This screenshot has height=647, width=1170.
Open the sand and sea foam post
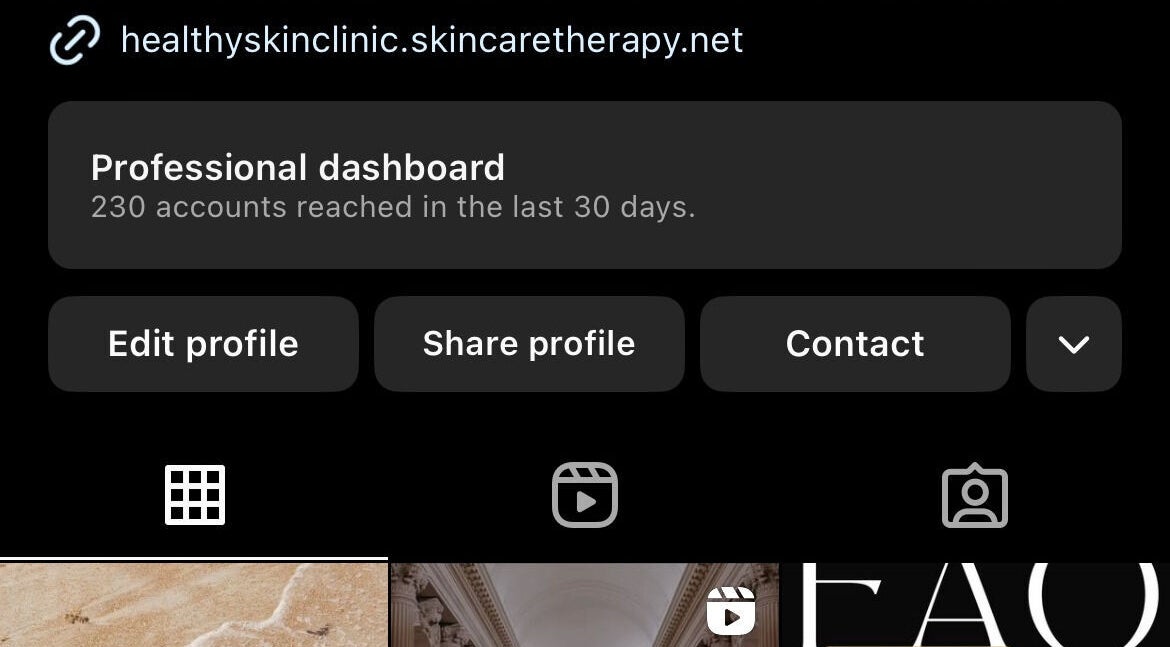click(193, 606)
